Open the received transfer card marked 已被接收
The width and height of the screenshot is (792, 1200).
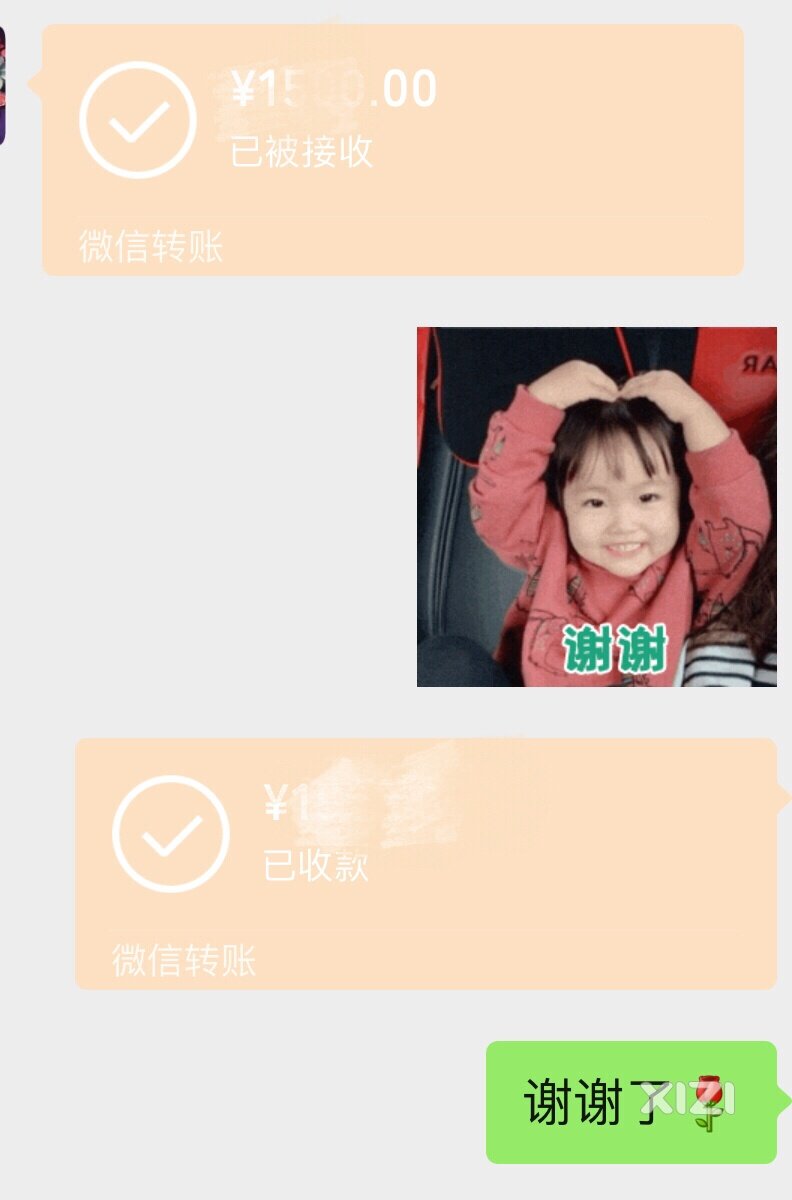tap(392, 150)
